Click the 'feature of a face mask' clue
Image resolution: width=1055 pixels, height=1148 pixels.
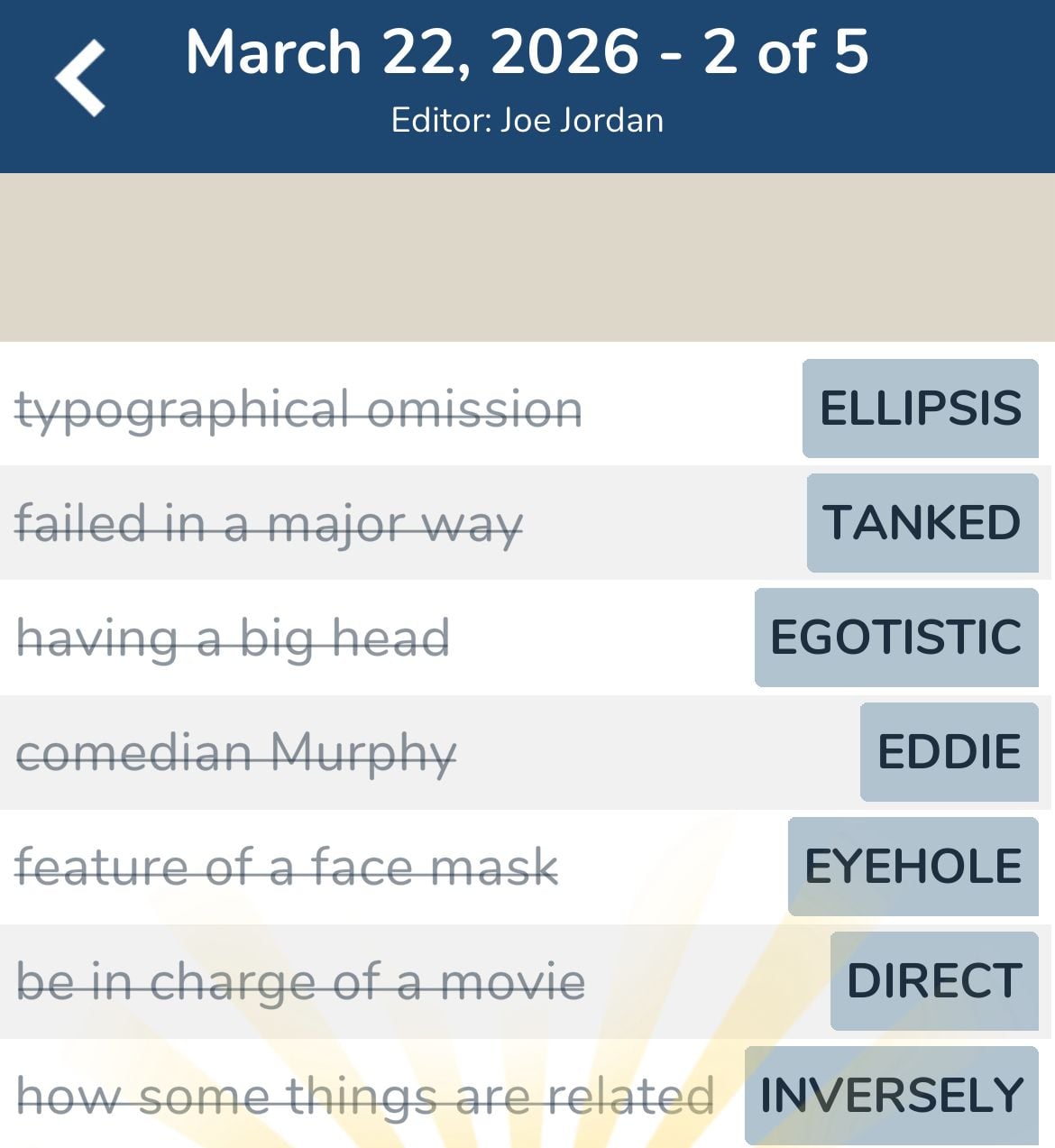(x=289, y=867)
